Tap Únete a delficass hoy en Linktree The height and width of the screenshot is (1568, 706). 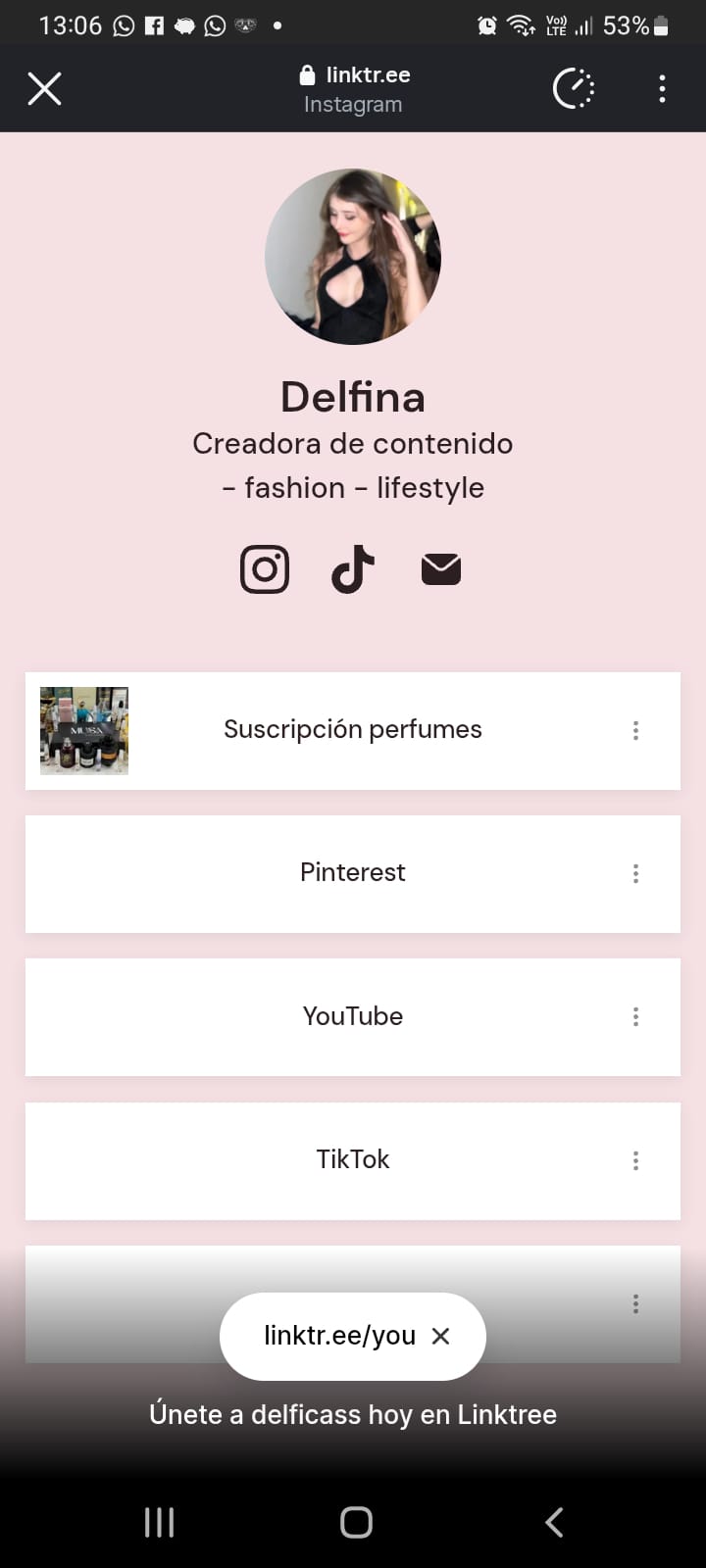pyautogui.click(x=353, y=1414)
